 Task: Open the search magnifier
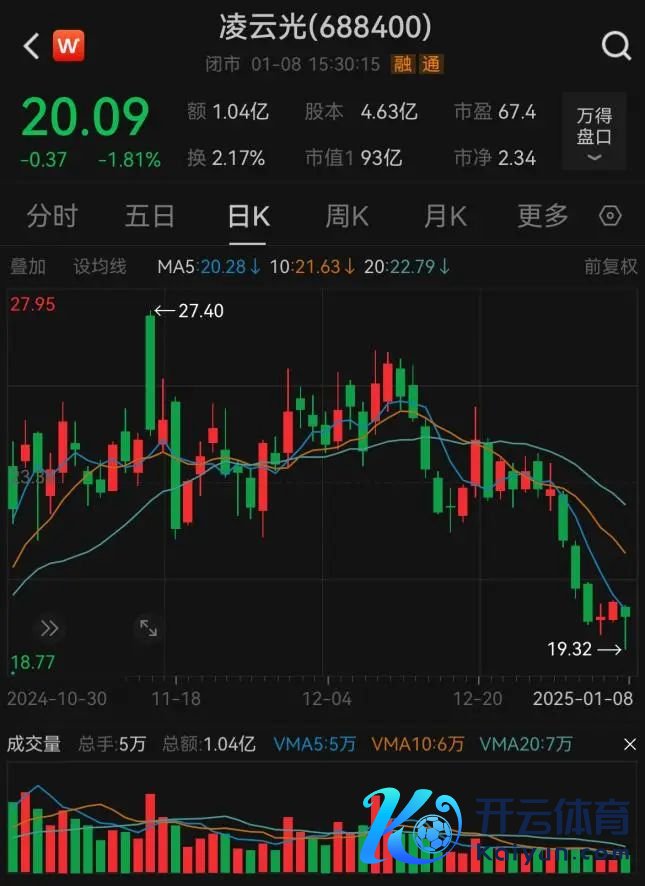616,45
